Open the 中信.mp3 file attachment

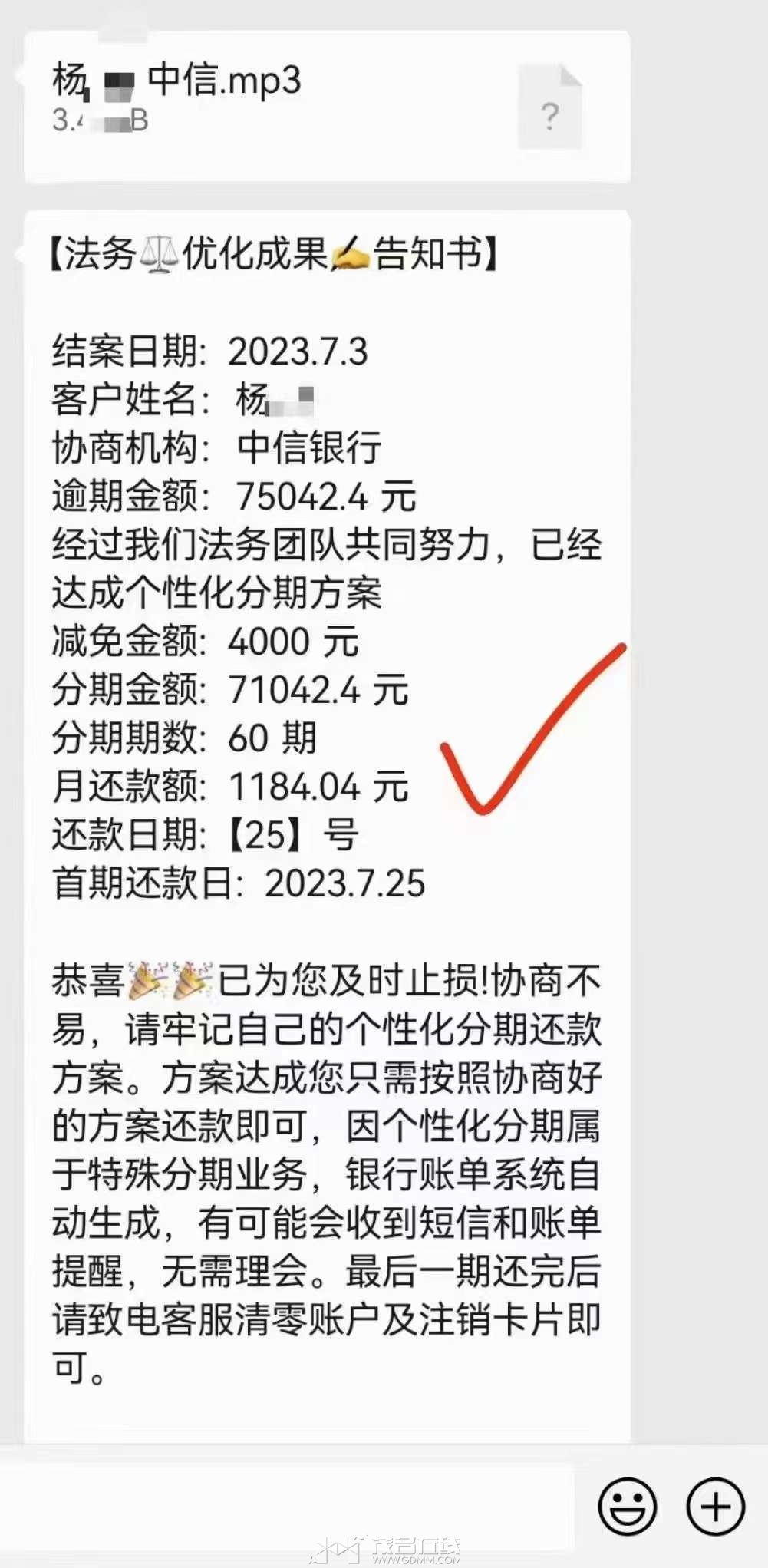click(x=328, y=107)
